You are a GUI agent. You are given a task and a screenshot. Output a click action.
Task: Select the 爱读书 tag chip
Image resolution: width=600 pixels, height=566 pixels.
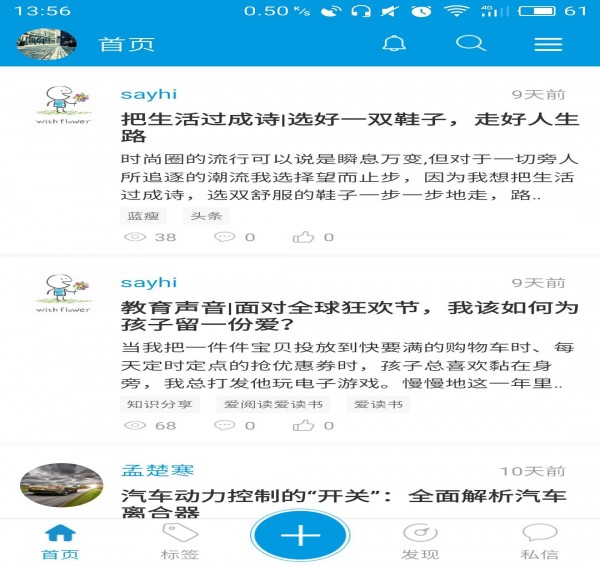coord(378,404)
